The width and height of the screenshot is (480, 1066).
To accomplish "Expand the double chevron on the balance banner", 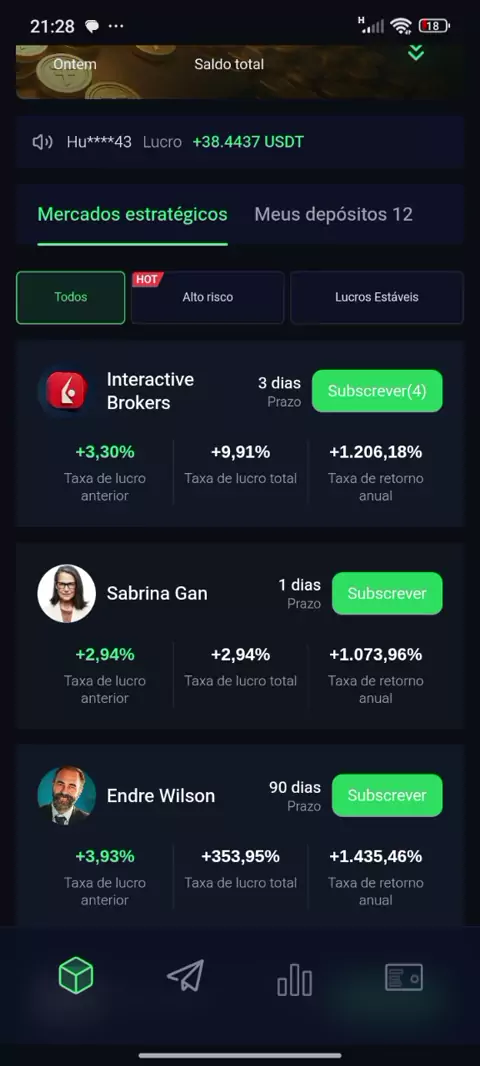I will [416, 53].
